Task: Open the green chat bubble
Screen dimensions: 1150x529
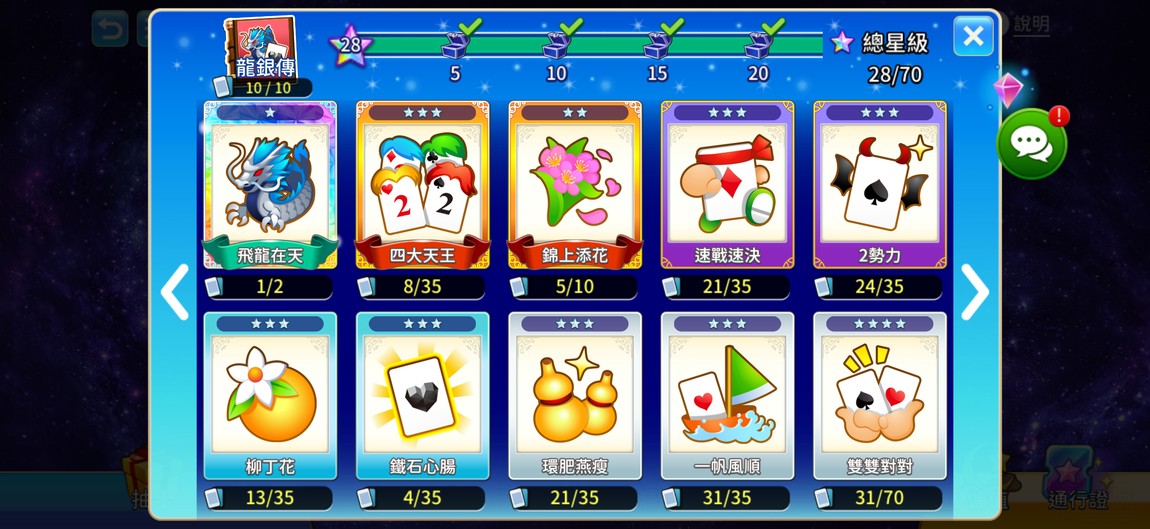Action: pos(1032,145)
